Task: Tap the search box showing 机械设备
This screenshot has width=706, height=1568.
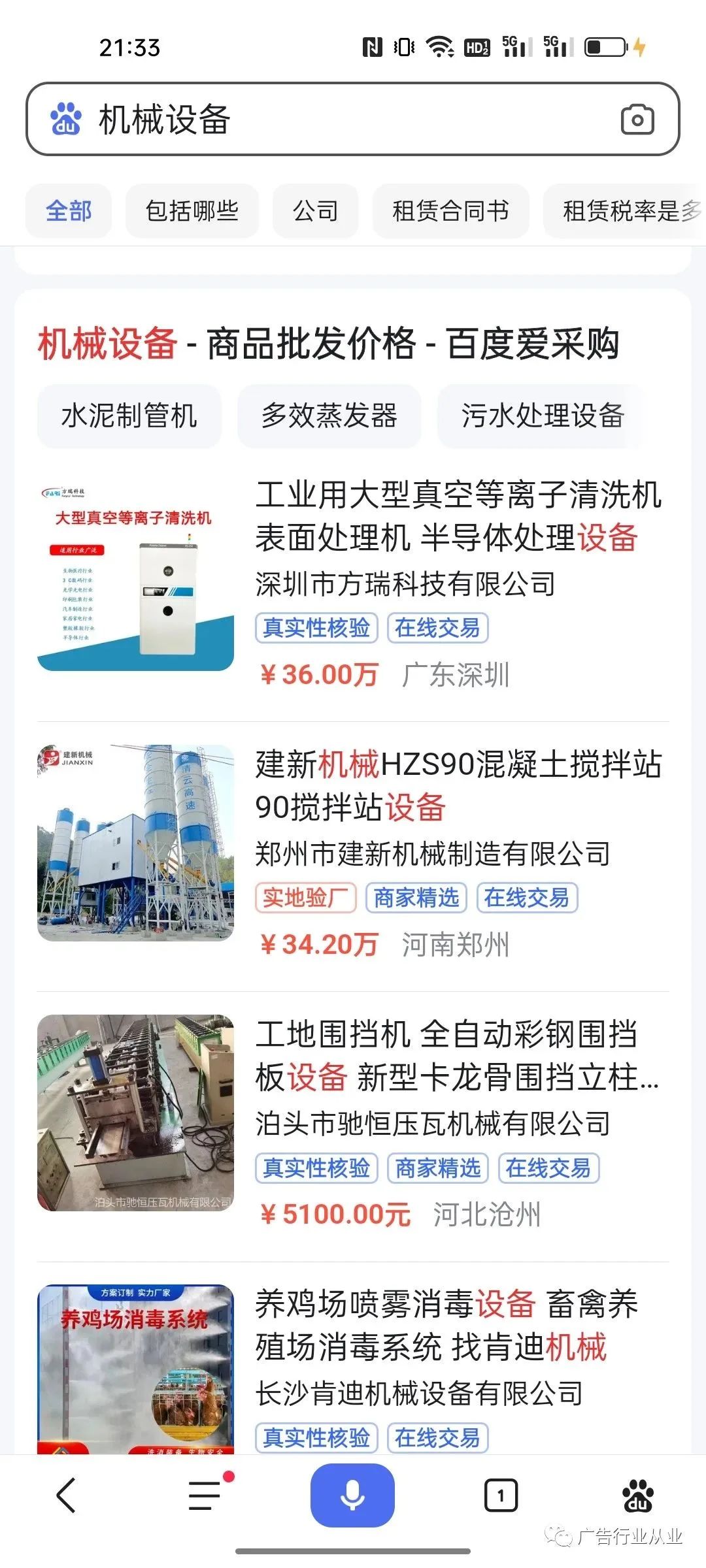Action: click(x=327, y=120)
